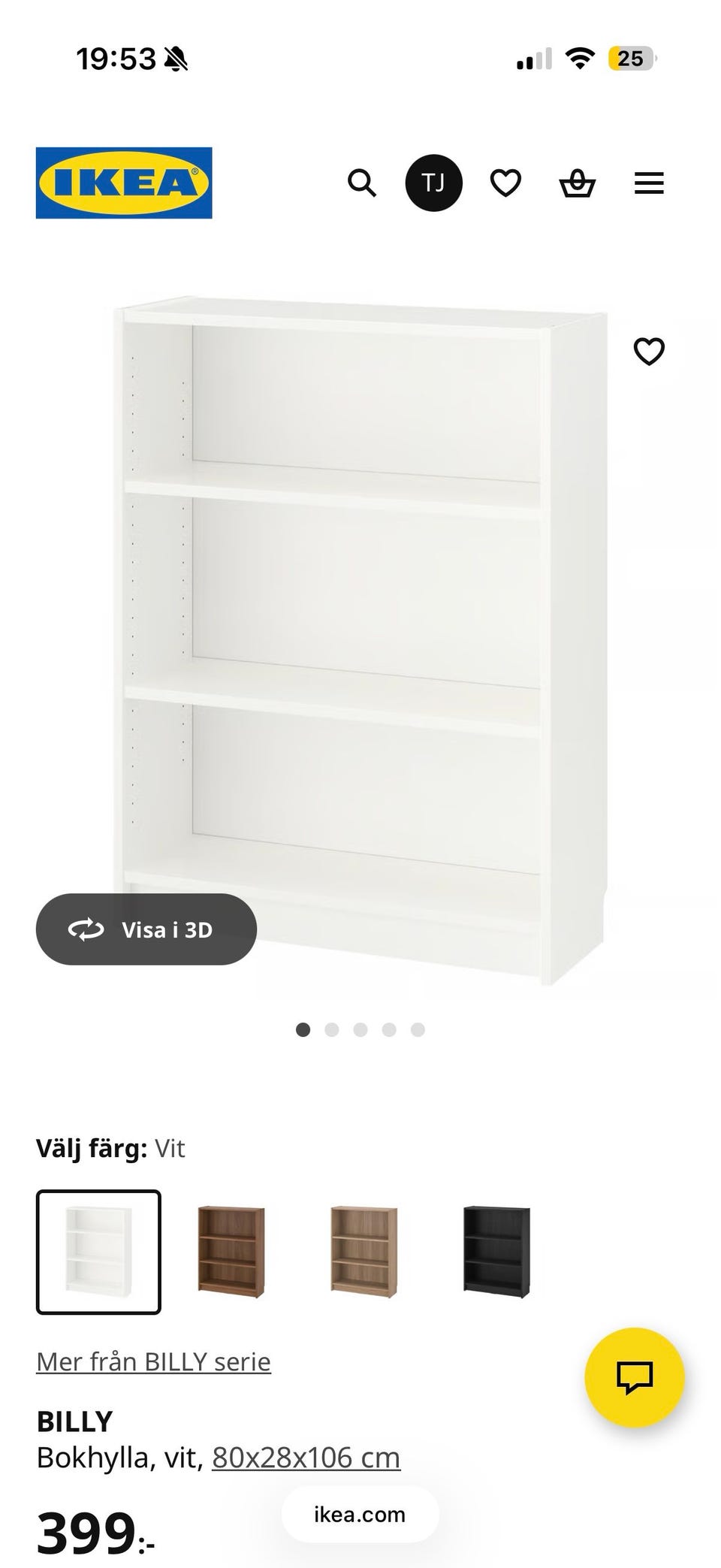Go to the IKEA home page logo

(x=124, y=183)
